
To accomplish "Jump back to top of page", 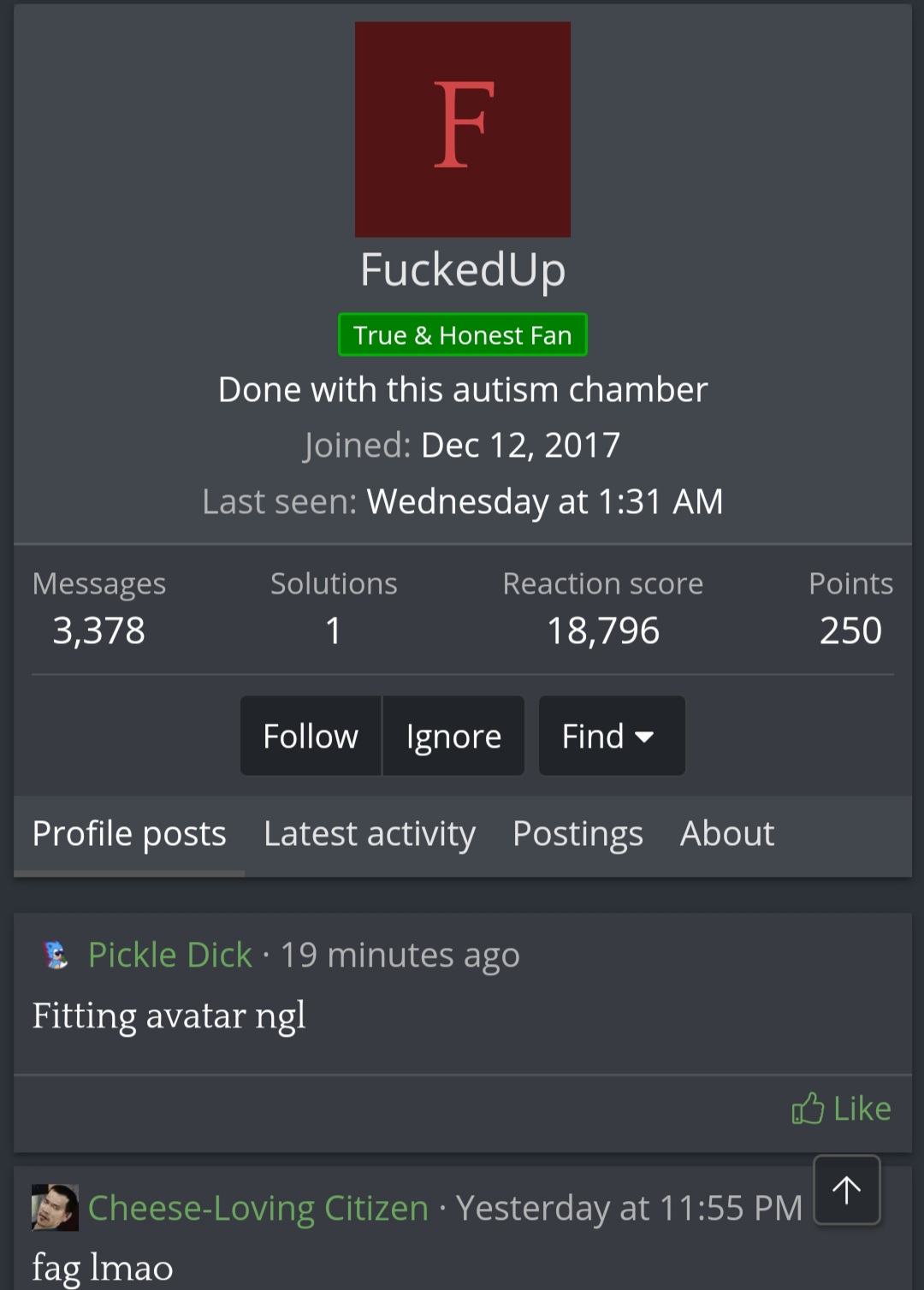I will coord(846,1190).
